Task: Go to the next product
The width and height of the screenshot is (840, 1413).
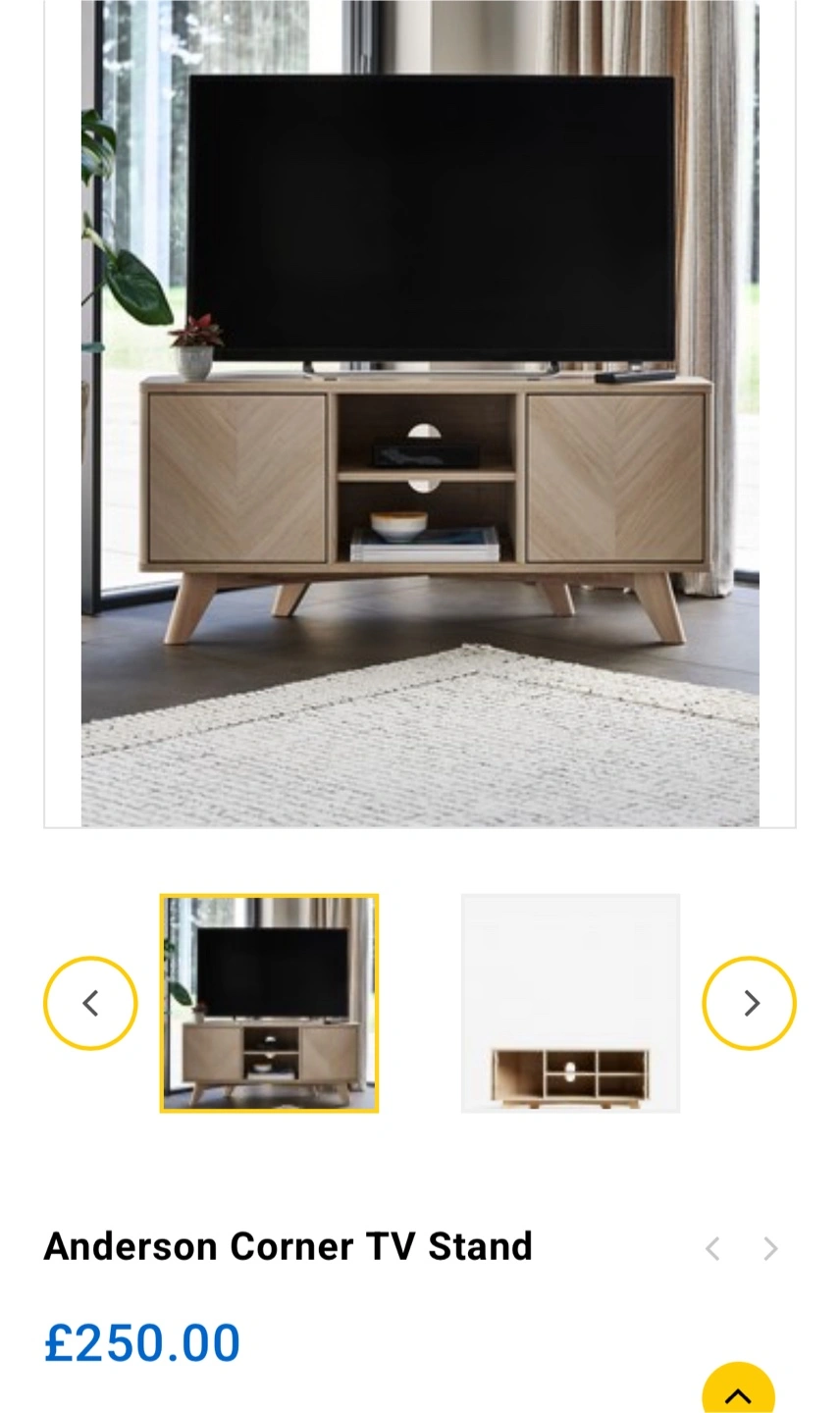Action: [770, 1248]
